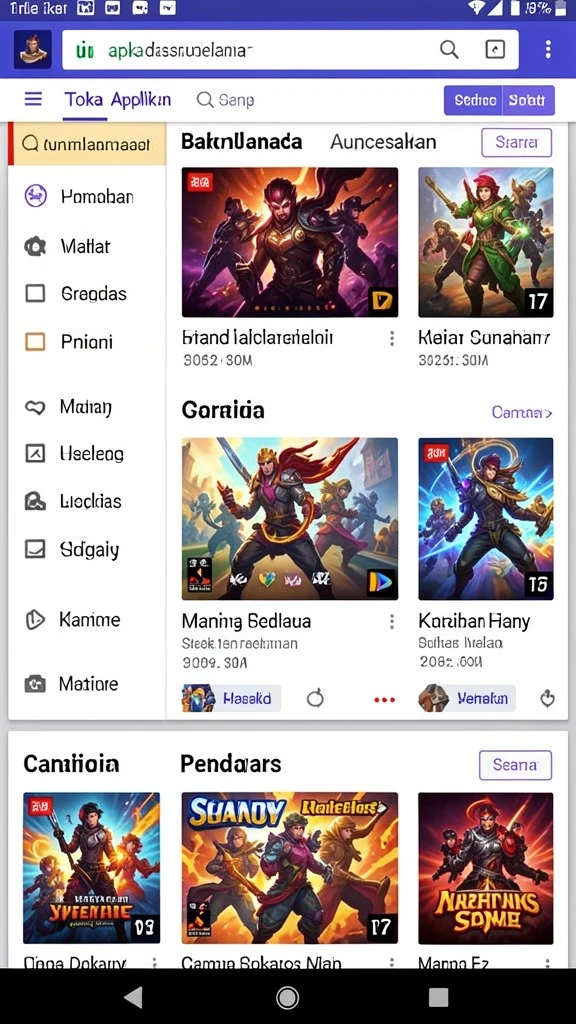Tap the Srarra button beside Auncesalkan
The image size is (576, 1024).
click(517, 142)
